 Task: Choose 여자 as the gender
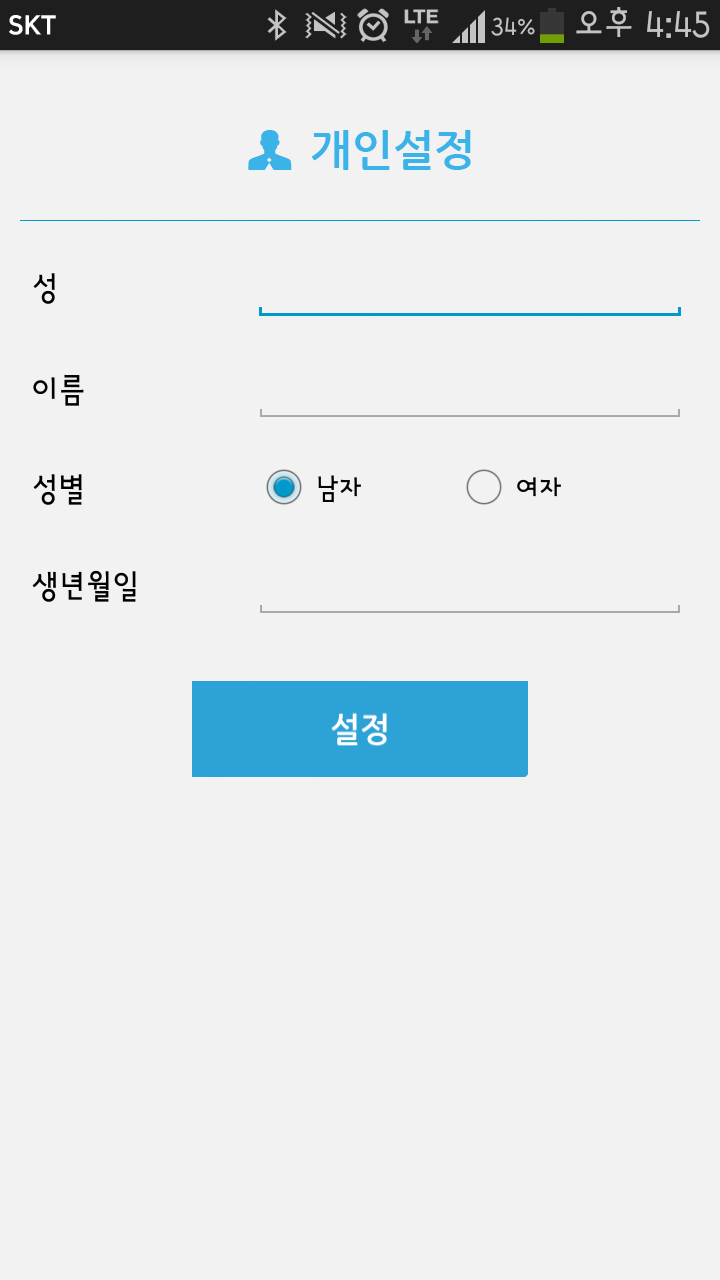(484, 487)
